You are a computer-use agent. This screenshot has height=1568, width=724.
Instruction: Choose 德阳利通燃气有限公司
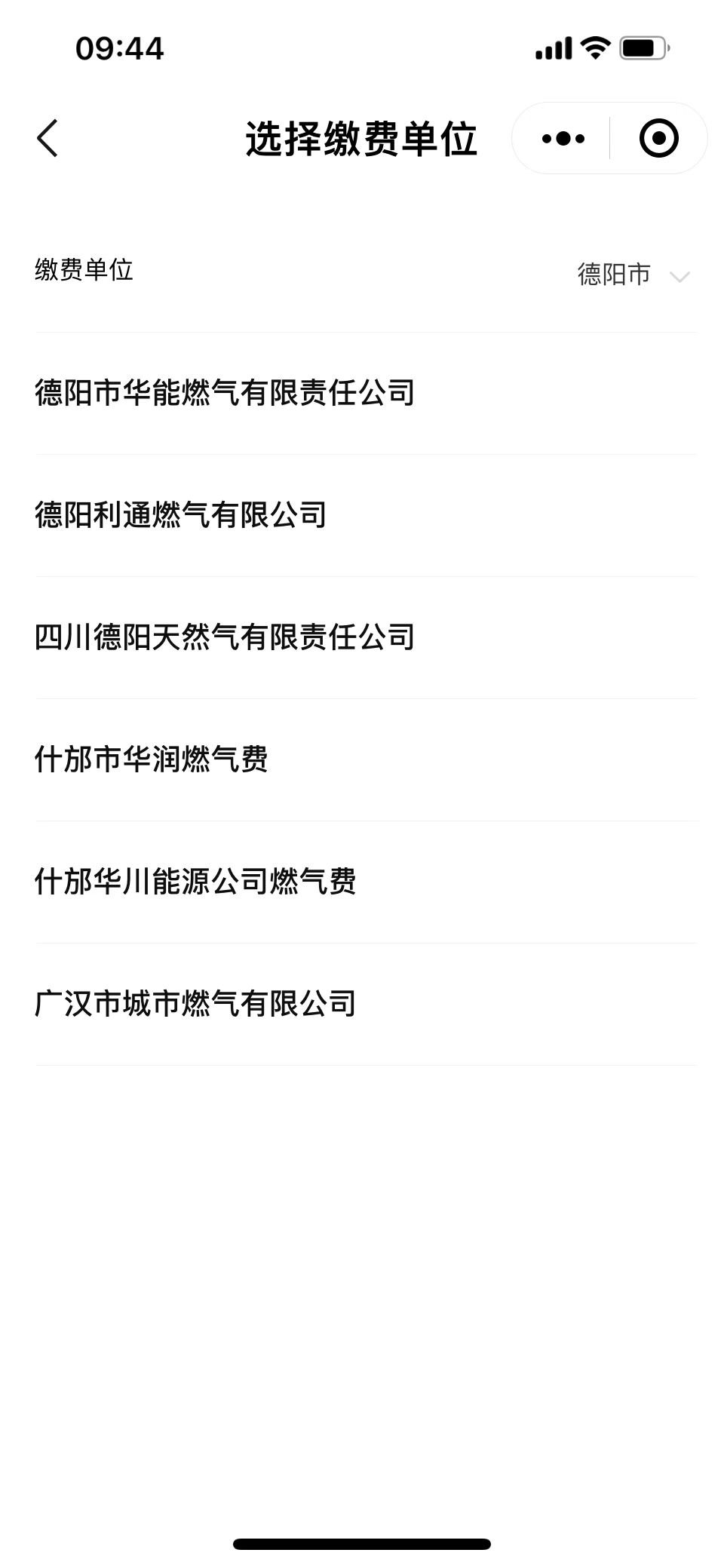[x=181, y=515]
